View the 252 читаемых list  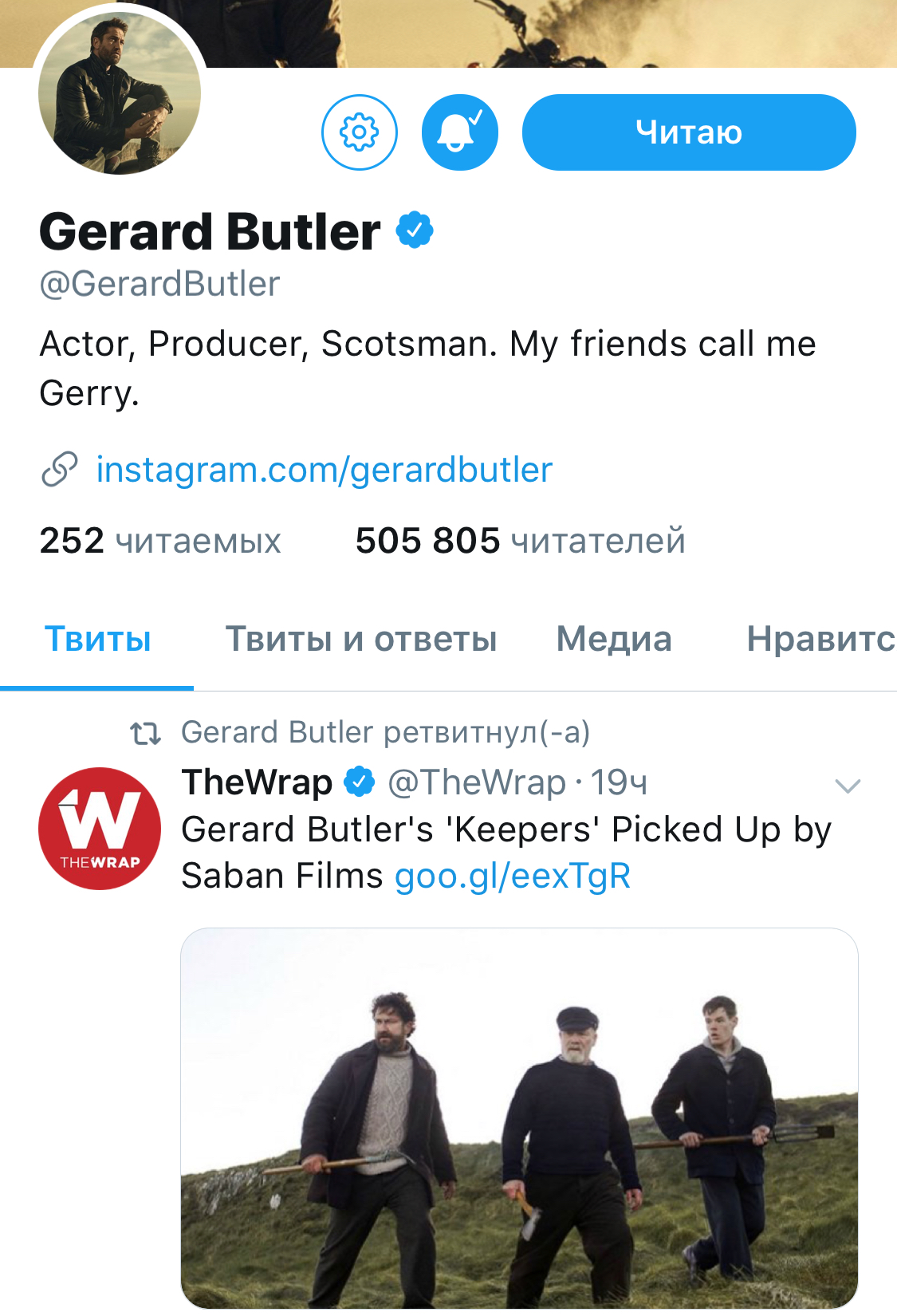(160, 541)
